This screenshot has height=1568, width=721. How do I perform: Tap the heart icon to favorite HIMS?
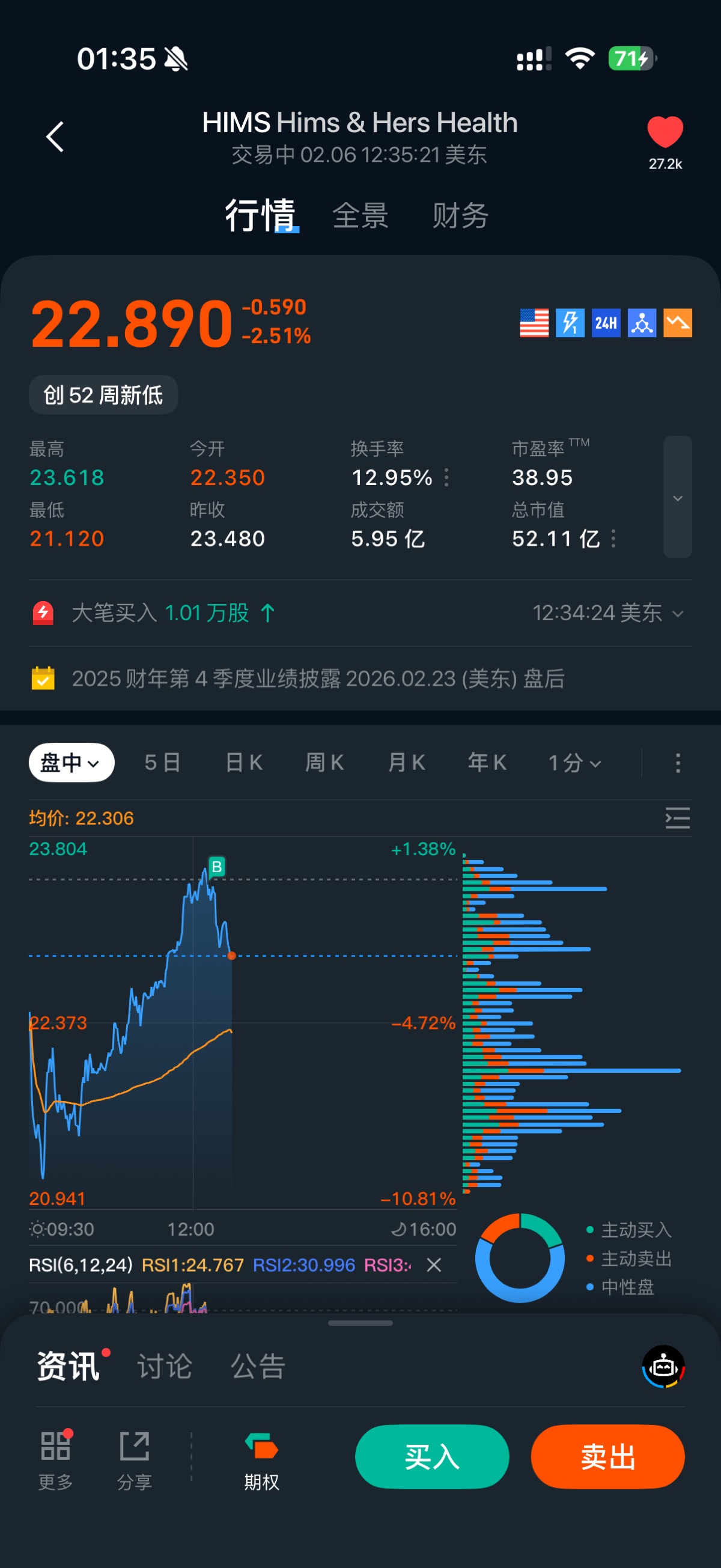point(665,132)
